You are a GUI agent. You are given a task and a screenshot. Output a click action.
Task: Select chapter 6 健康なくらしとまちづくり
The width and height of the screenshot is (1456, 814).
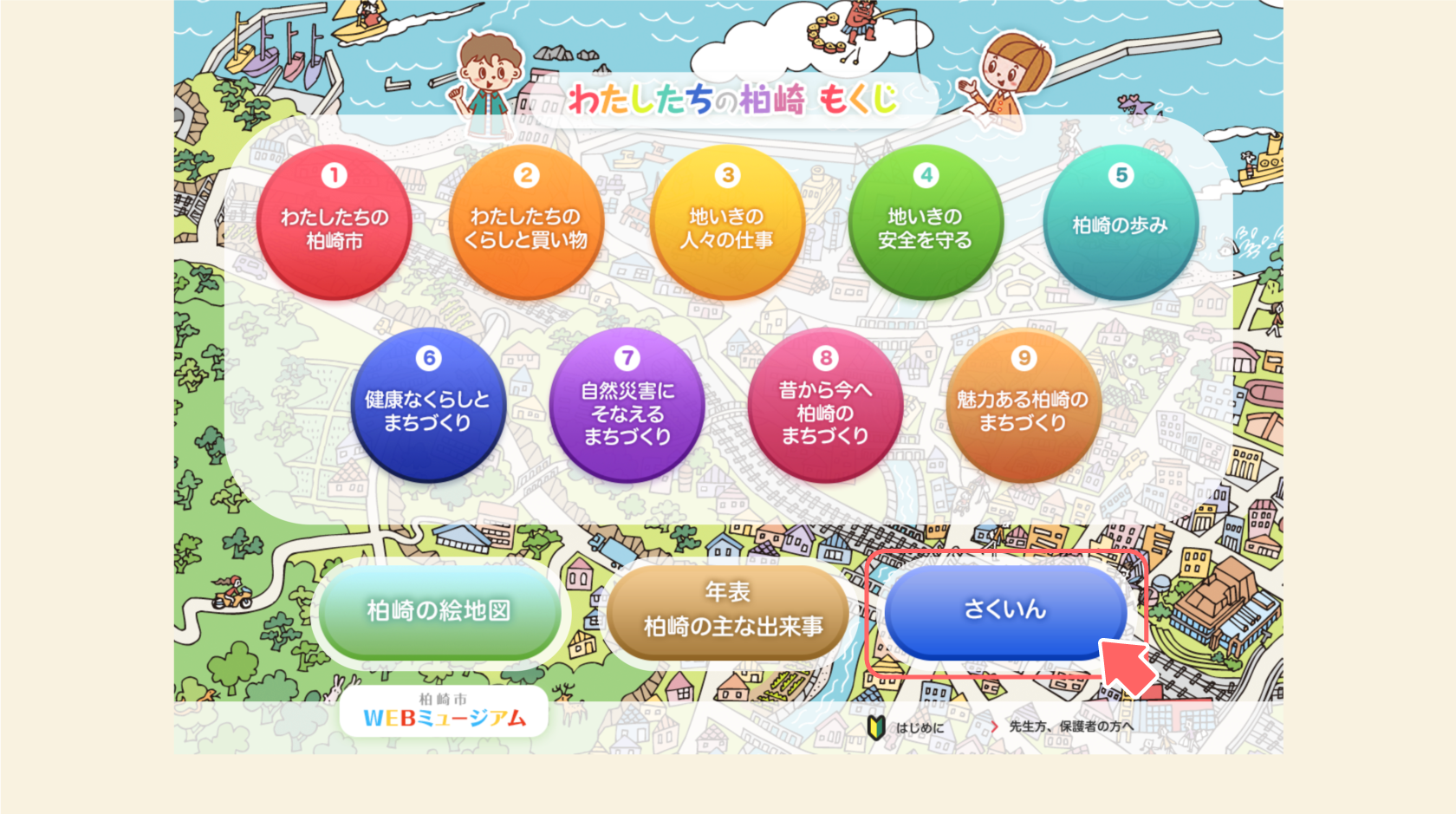tap(428, 406)
